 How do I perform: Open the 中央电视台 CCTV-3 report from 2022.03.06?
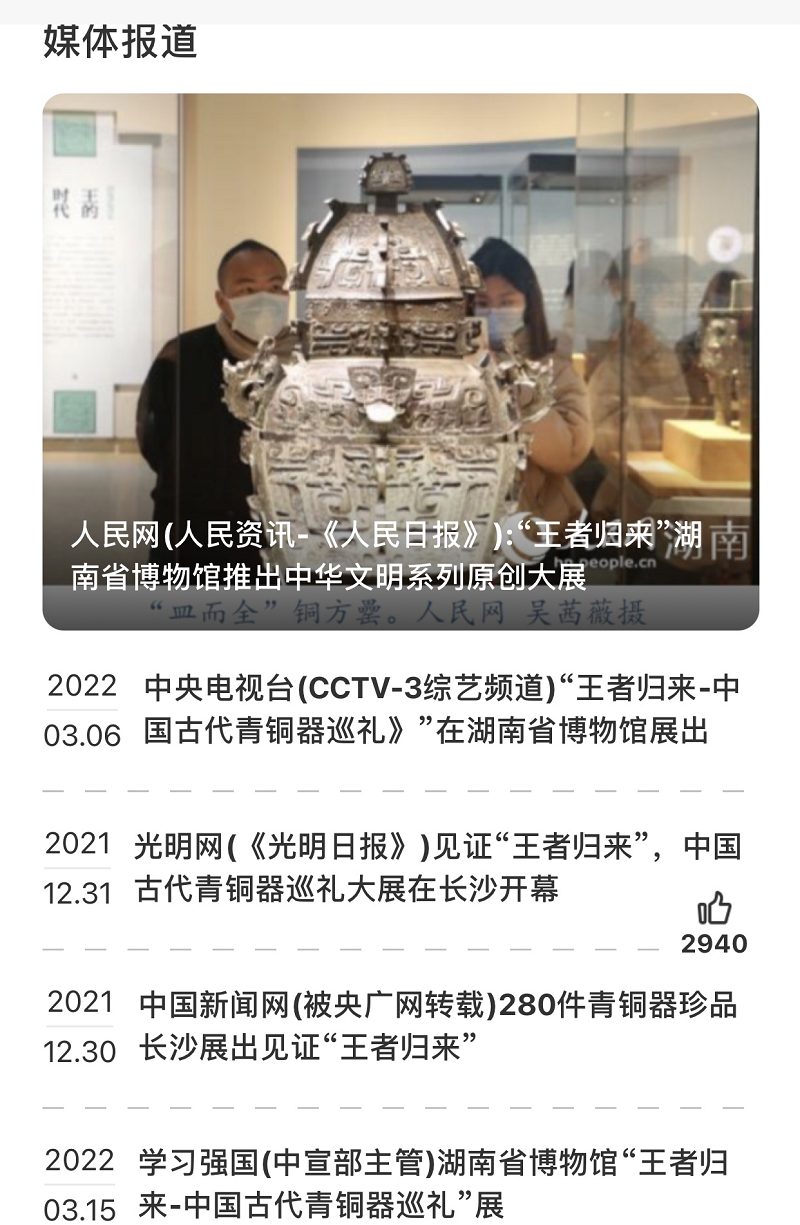[440, 709]
